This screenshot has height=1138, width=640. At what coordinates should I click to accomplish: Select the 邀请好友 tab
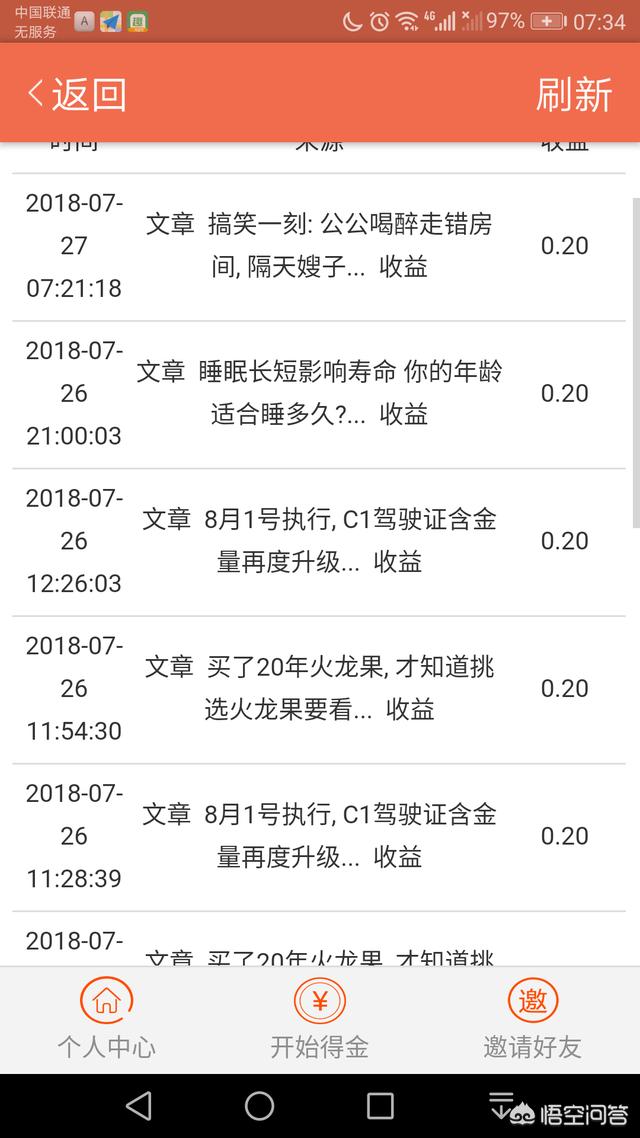tap(532, 1019)
